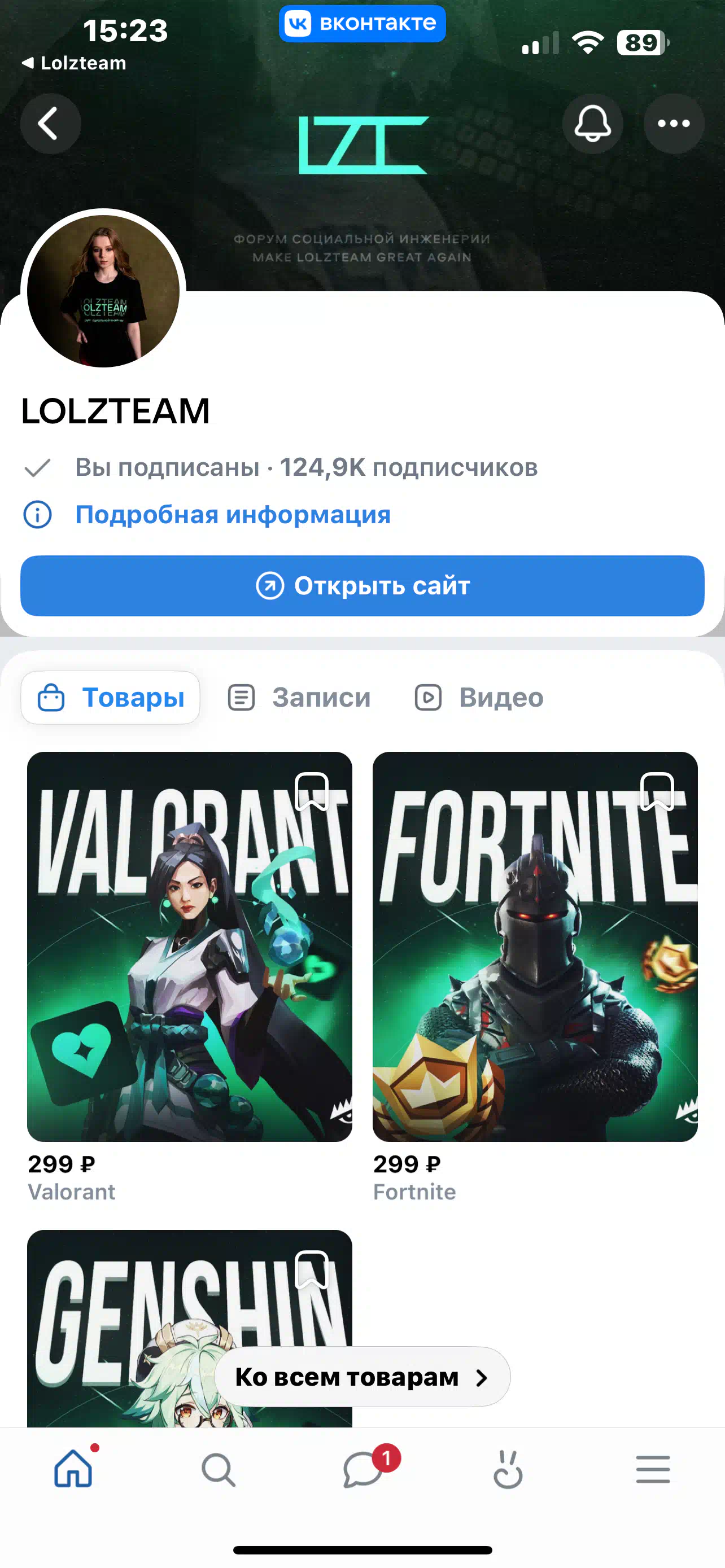725x1568 pixels.
Task: Select the Товары tab
Action: 111,698
